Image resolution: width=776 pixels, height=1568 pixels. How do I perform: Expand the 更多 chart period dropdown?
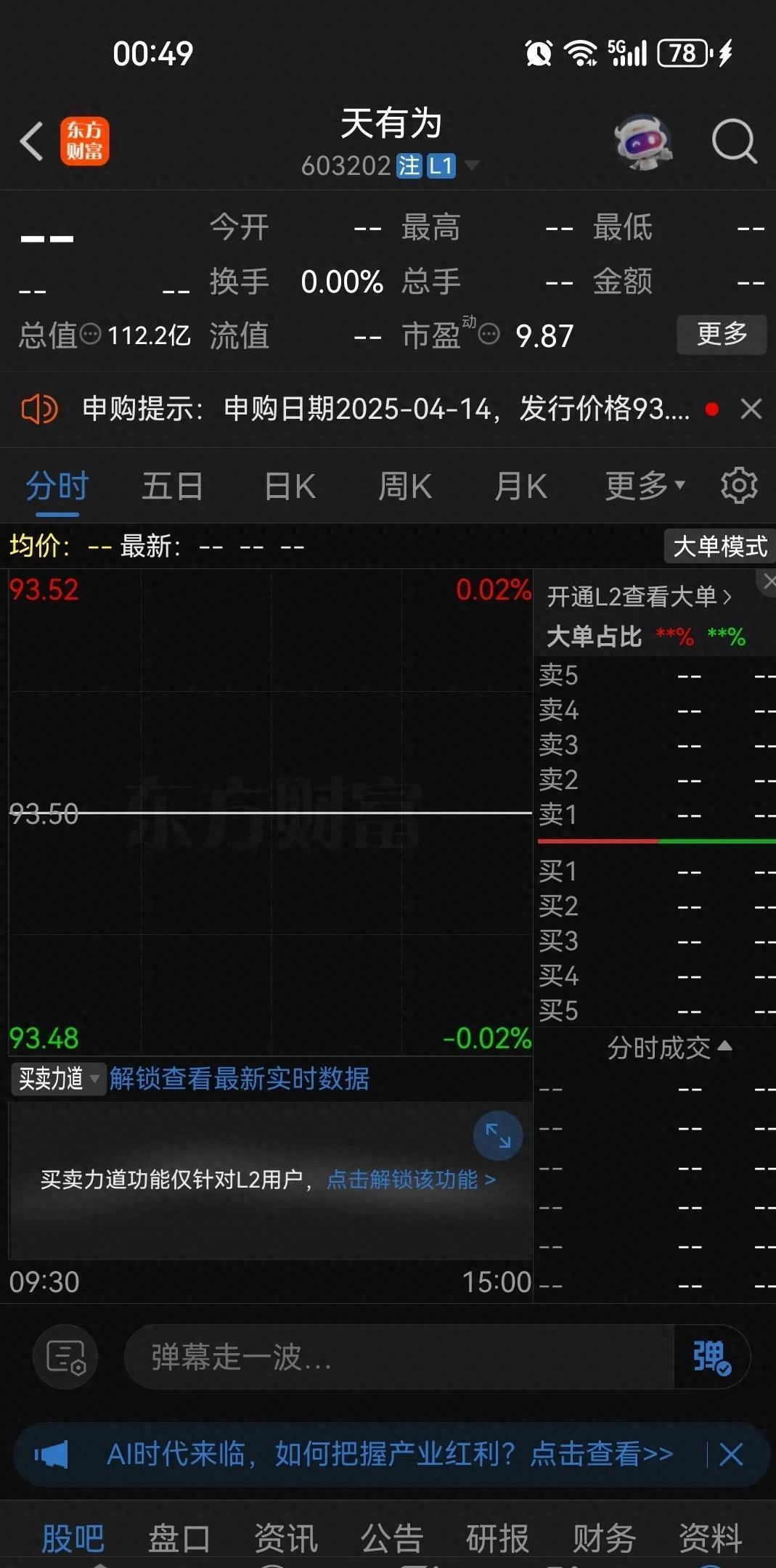pos(645,486)
